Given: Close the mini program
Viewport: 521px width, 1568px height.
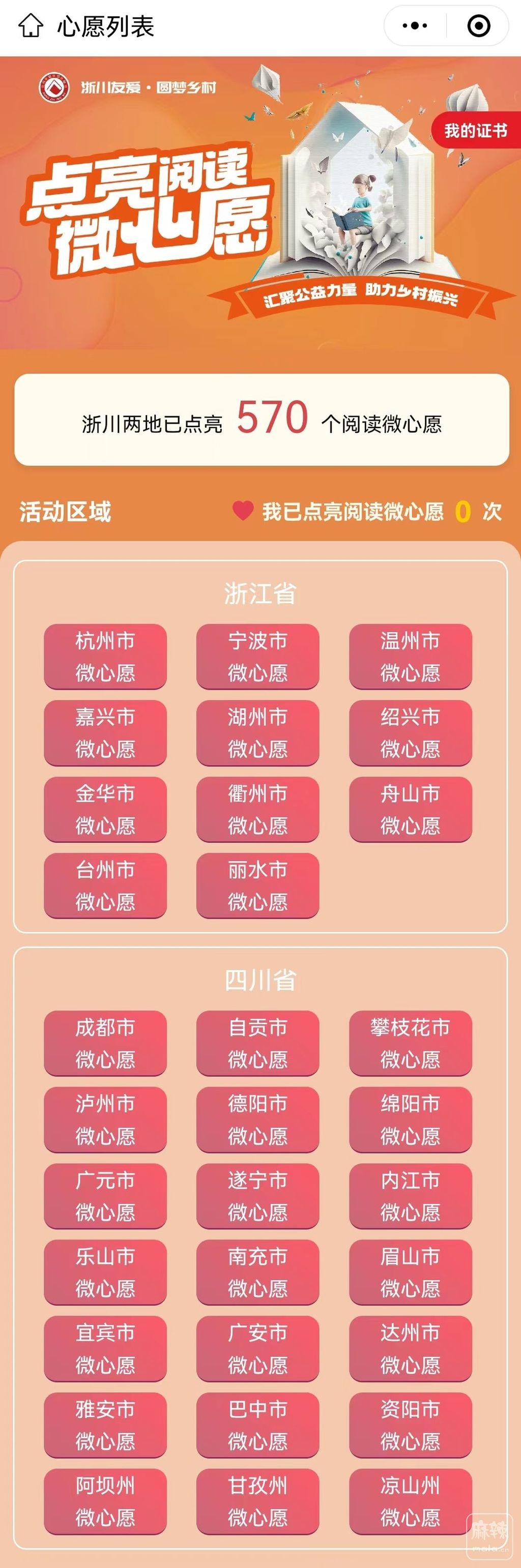Looking at the screenshot, I should point(478,25).
